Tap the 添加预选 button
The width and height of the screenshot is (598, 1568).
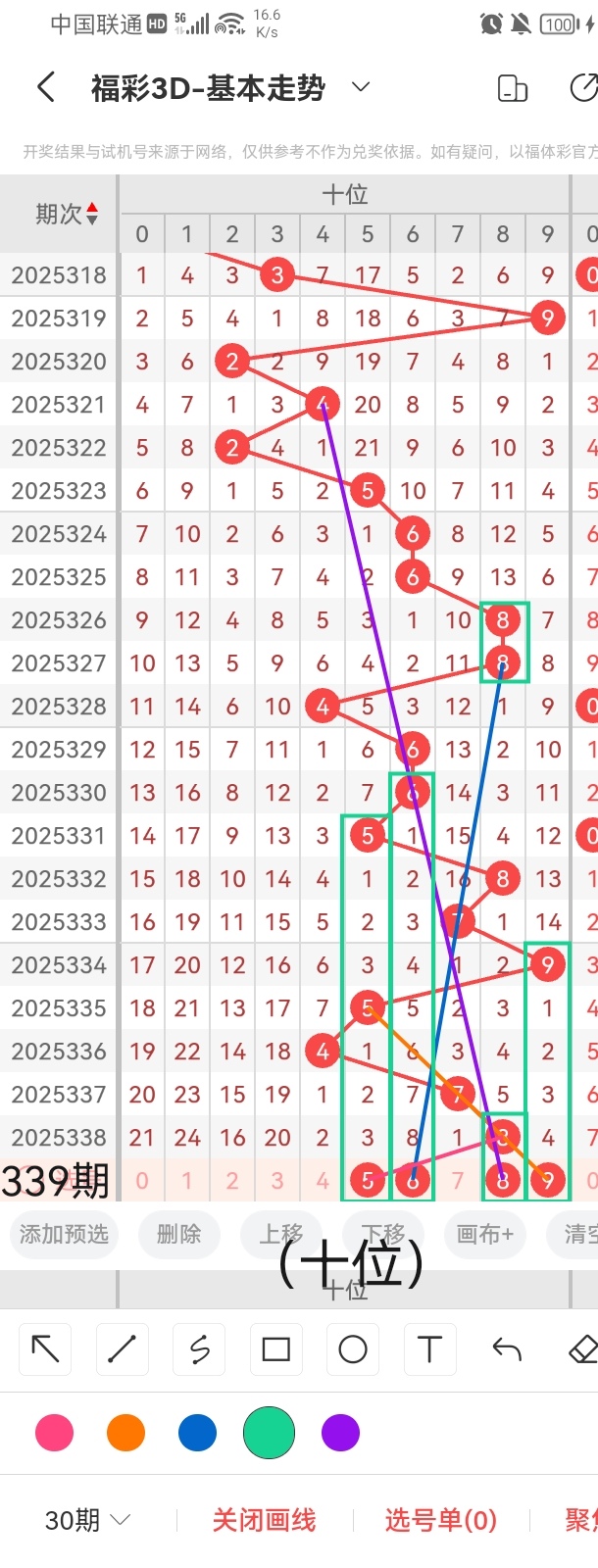pyautogui.click(x=64, y=1234)
